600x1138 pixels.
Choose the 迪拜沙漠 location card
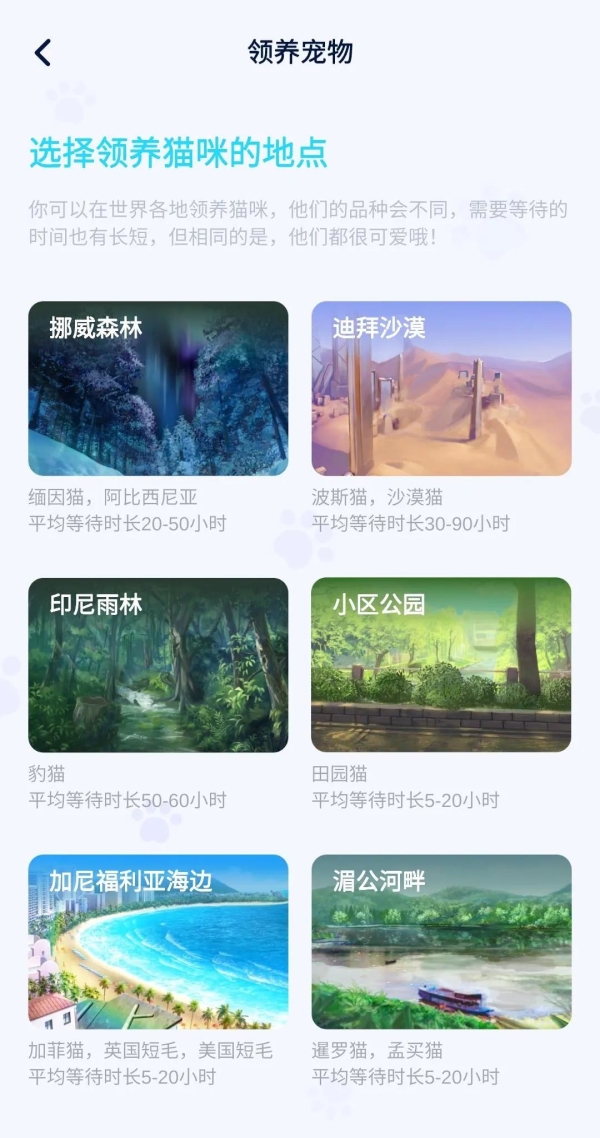441,388
